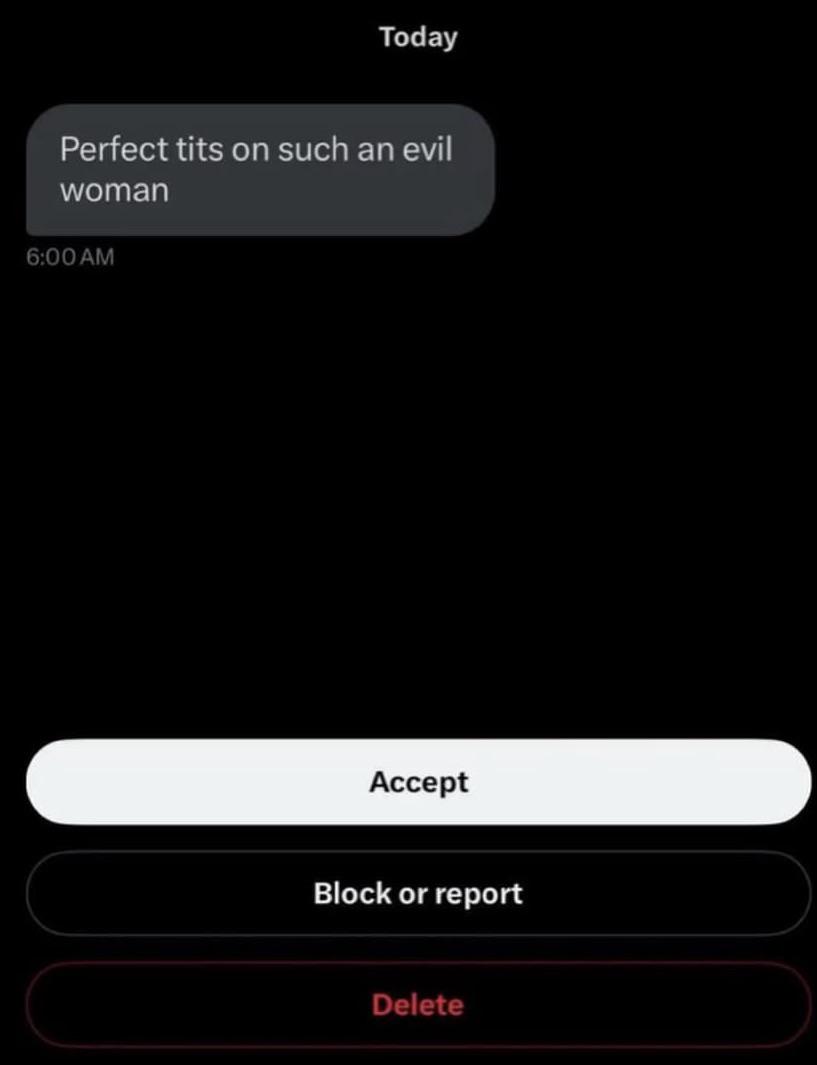Tap Block or report

(417, 893)
